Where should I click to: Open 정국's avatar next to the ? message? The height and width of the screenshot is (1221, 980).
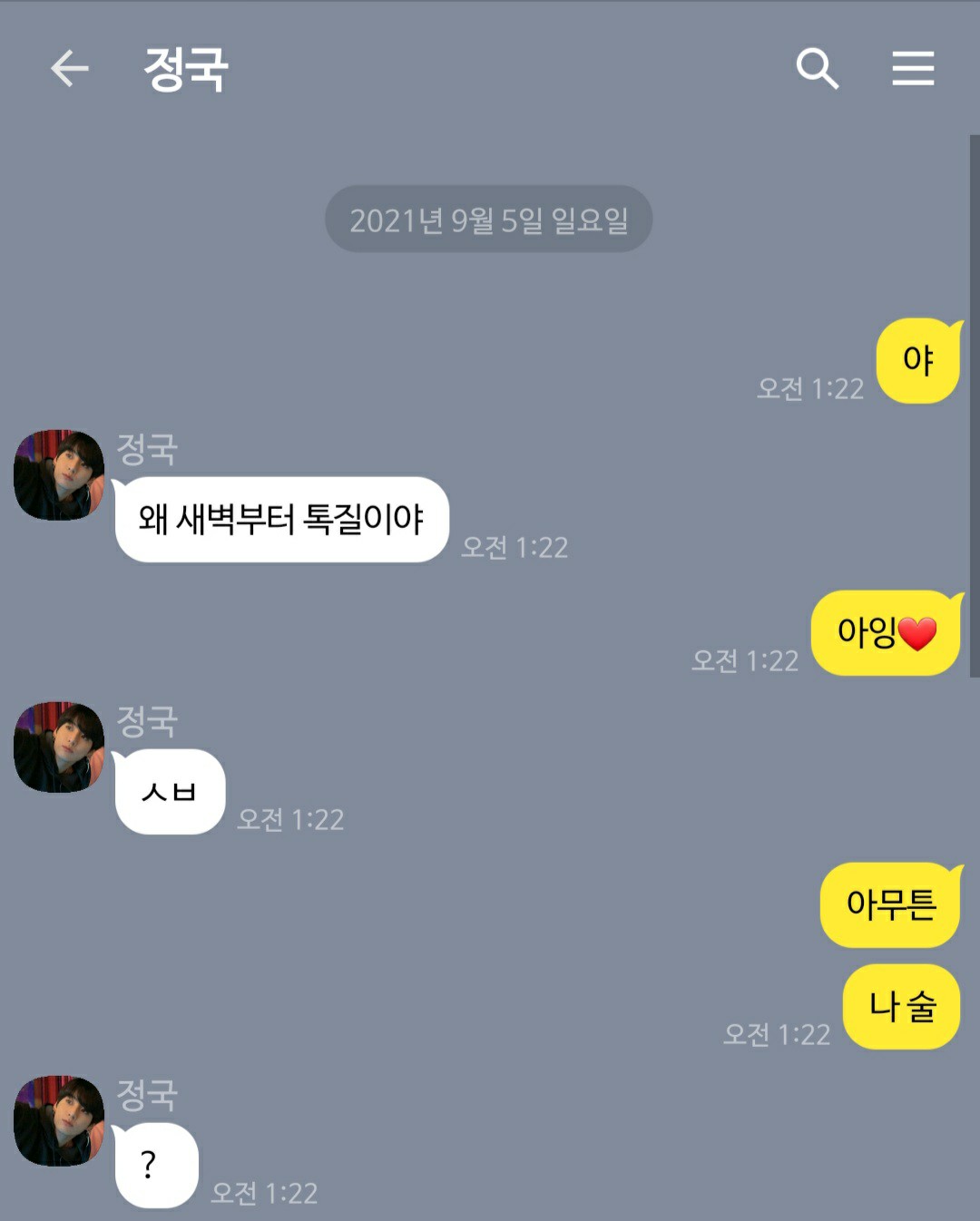[x=59, y=1121]
